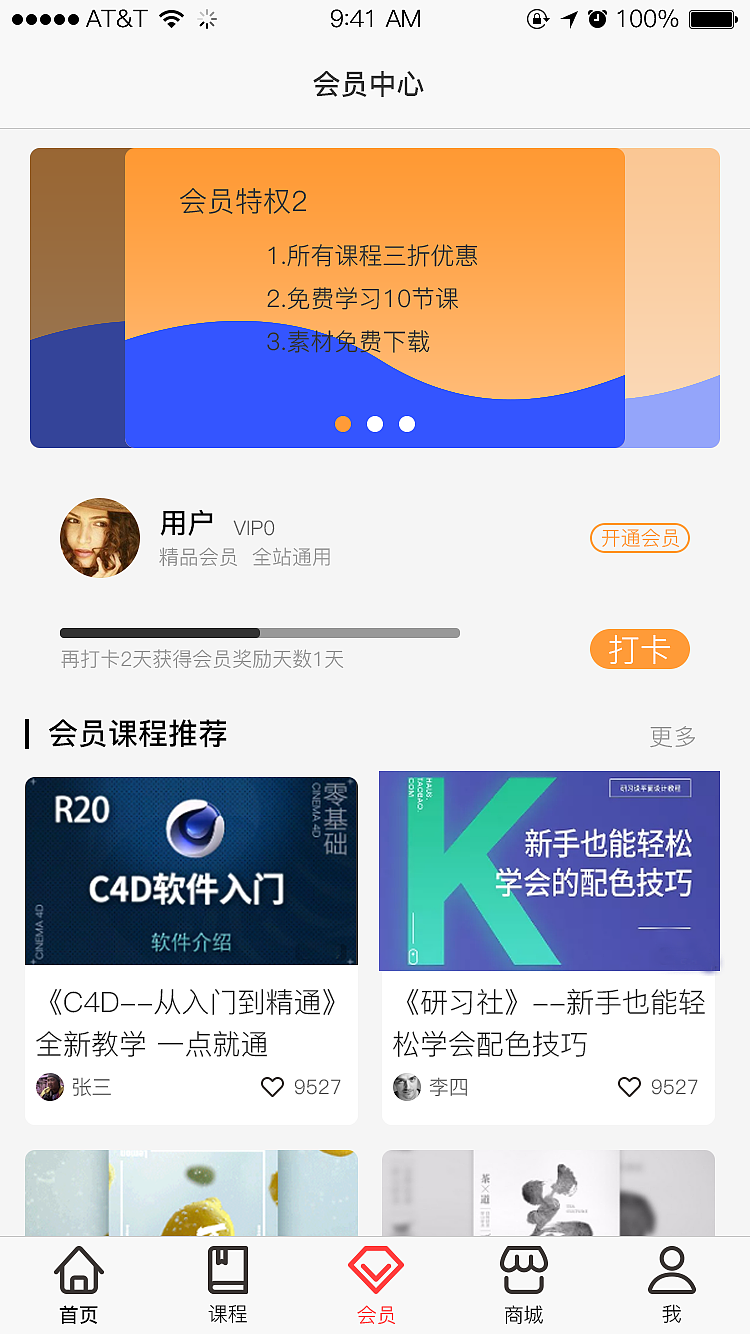
Task: Open the 商城 shop icon
Action: tap(523, 1270)
